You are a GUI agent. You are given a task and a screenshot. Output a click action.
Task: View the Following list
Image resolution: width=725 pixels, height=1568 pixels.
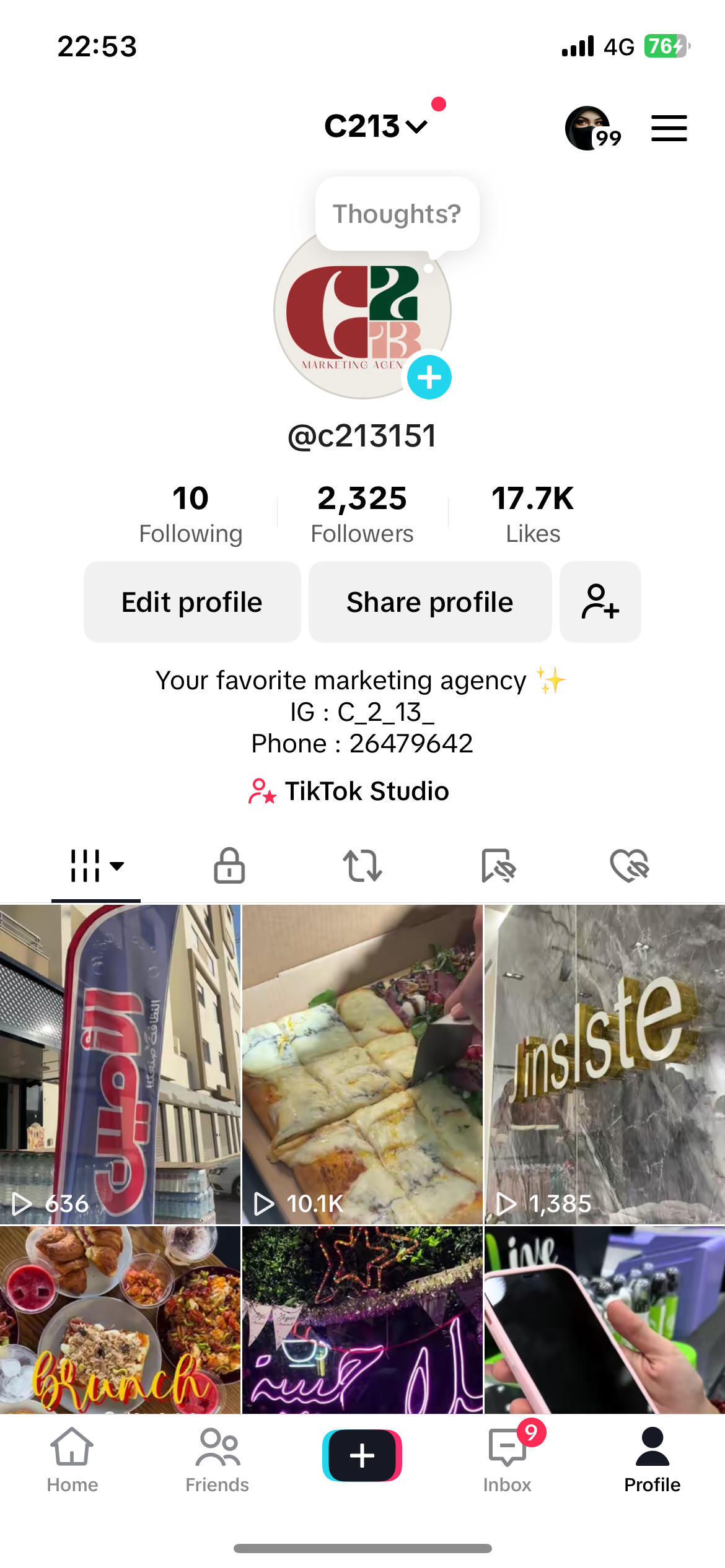(190, 514)
